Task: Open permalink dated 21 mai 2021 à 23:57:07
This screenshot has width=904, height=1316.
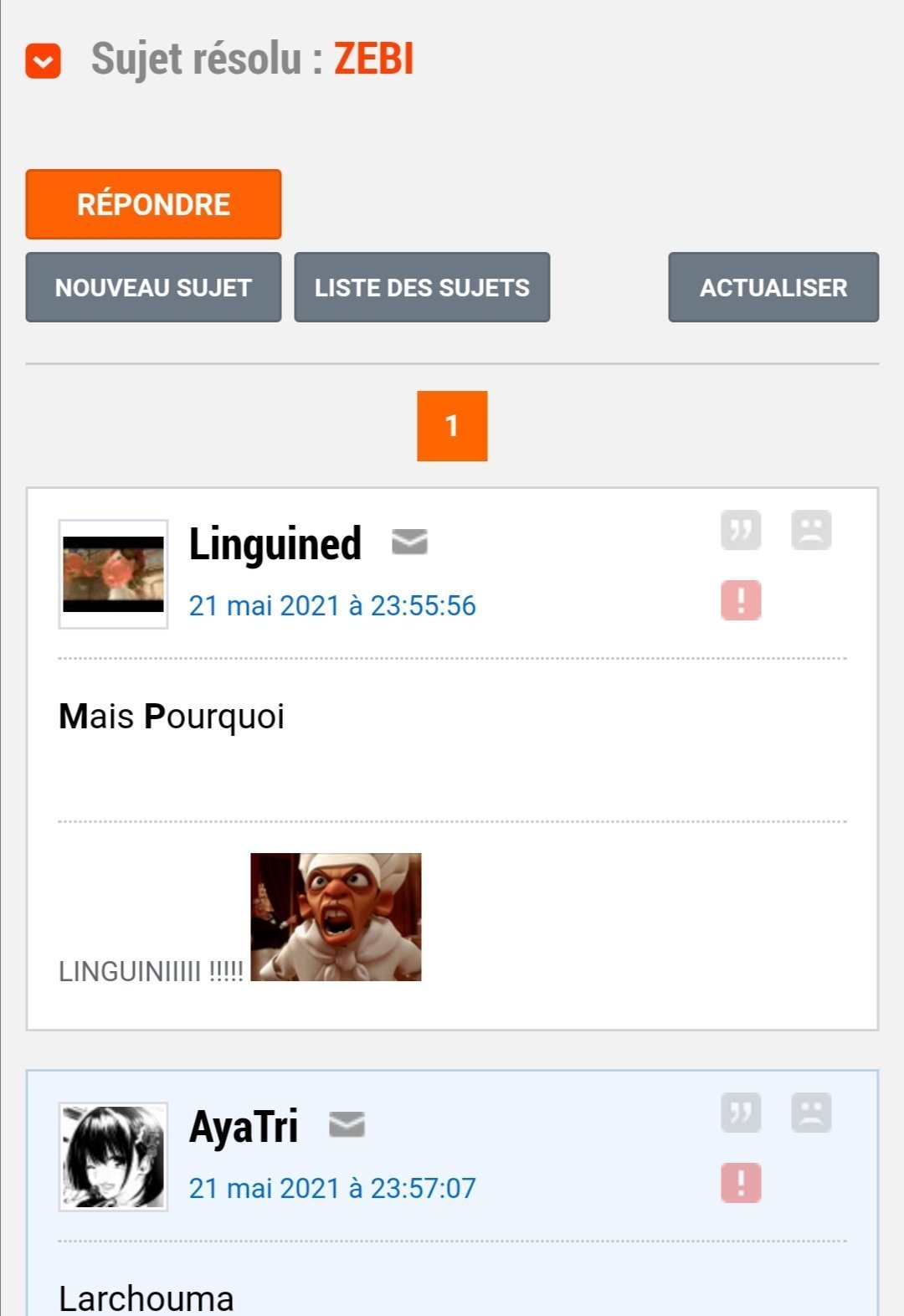Action: [x=332, y=1188]
